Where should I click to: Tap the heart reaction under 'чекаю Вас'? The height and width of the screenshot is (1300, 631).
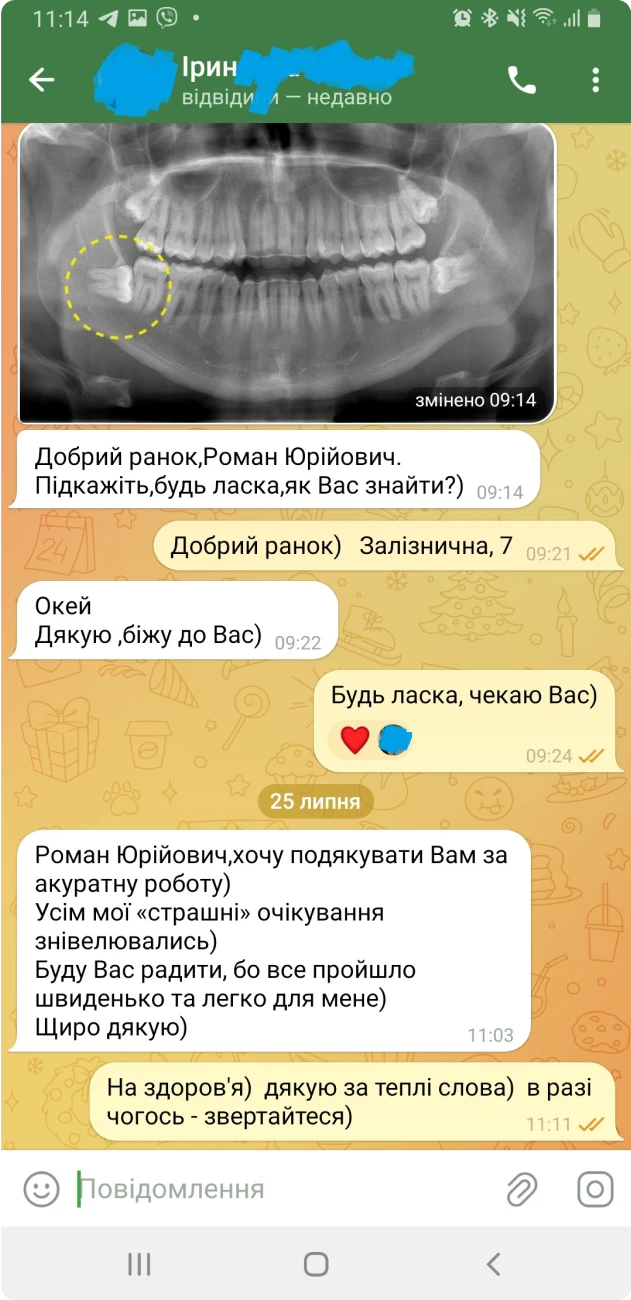[x=355, y=740]
